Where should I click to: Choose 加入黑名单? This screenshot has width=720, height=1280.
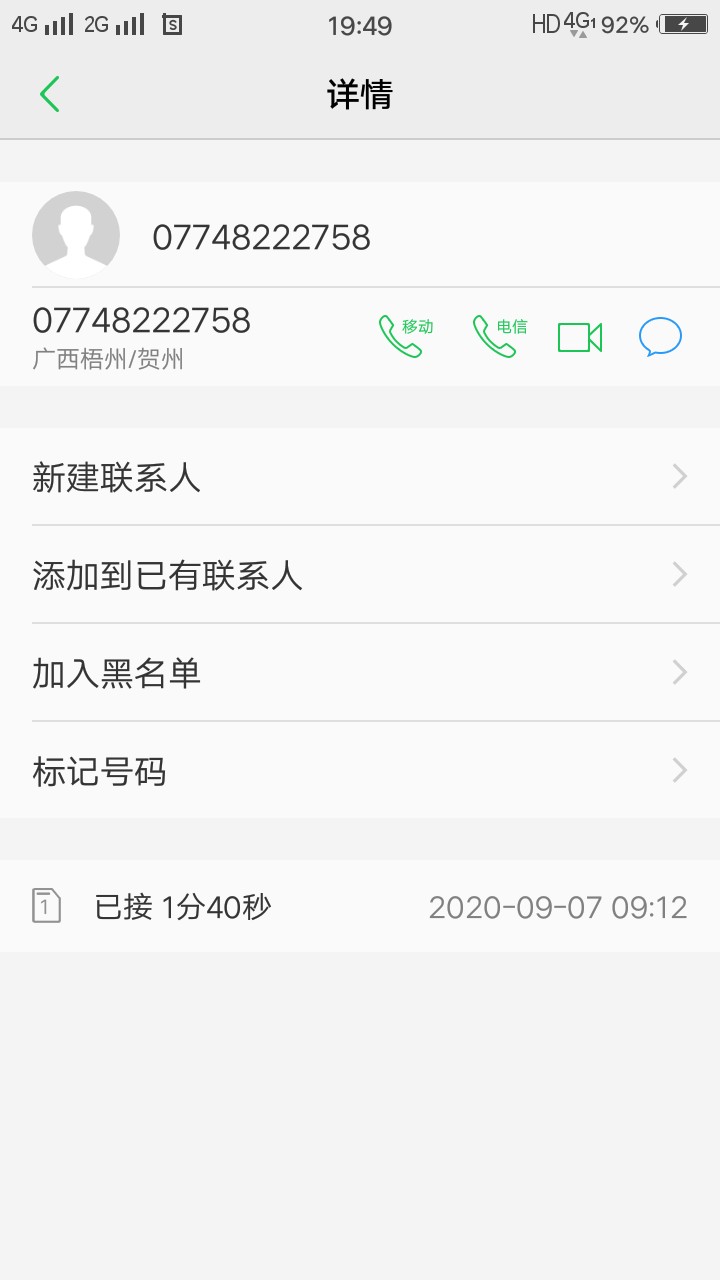point(360,673)
